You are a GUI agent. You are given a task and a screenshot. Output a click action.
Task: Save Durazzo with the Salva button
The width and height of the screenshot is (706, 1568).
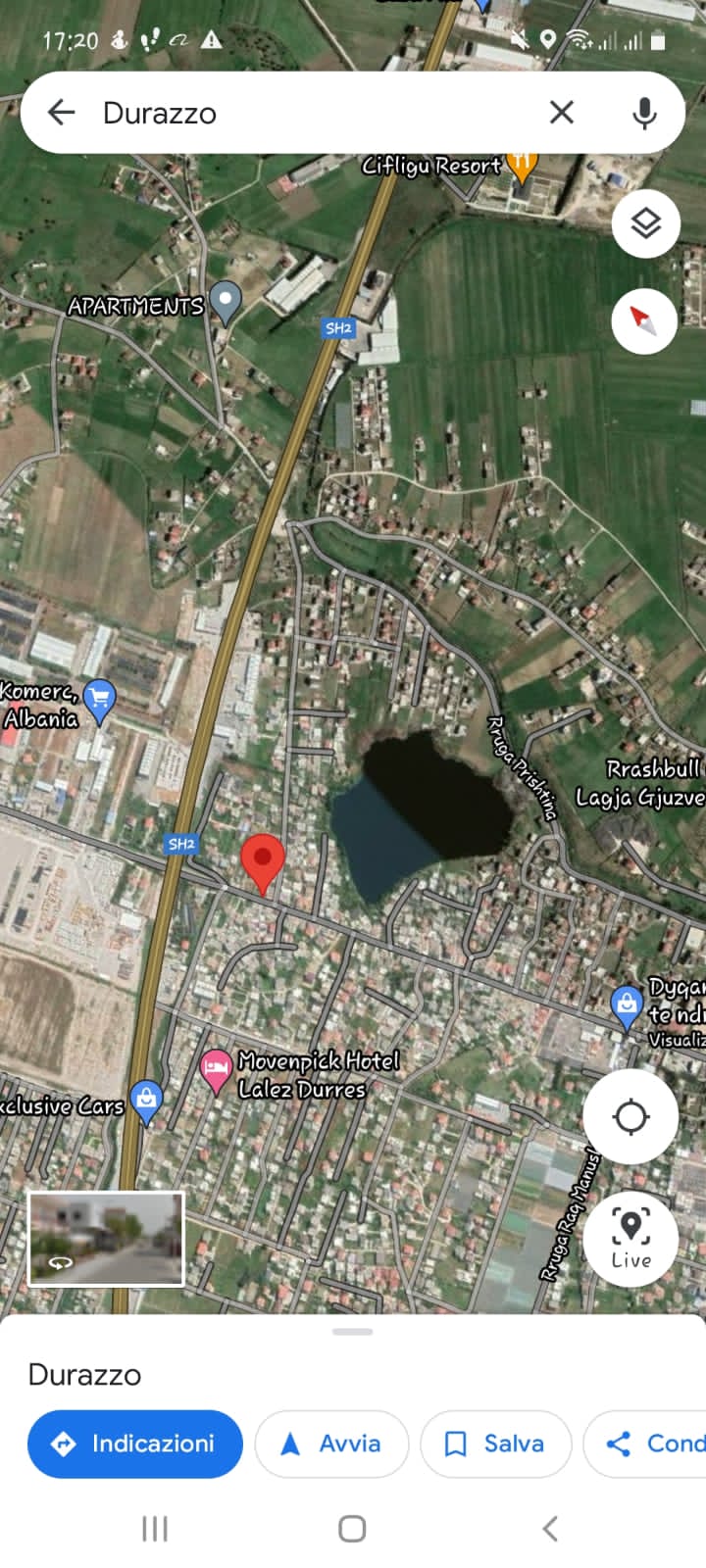pos(495,1444)
